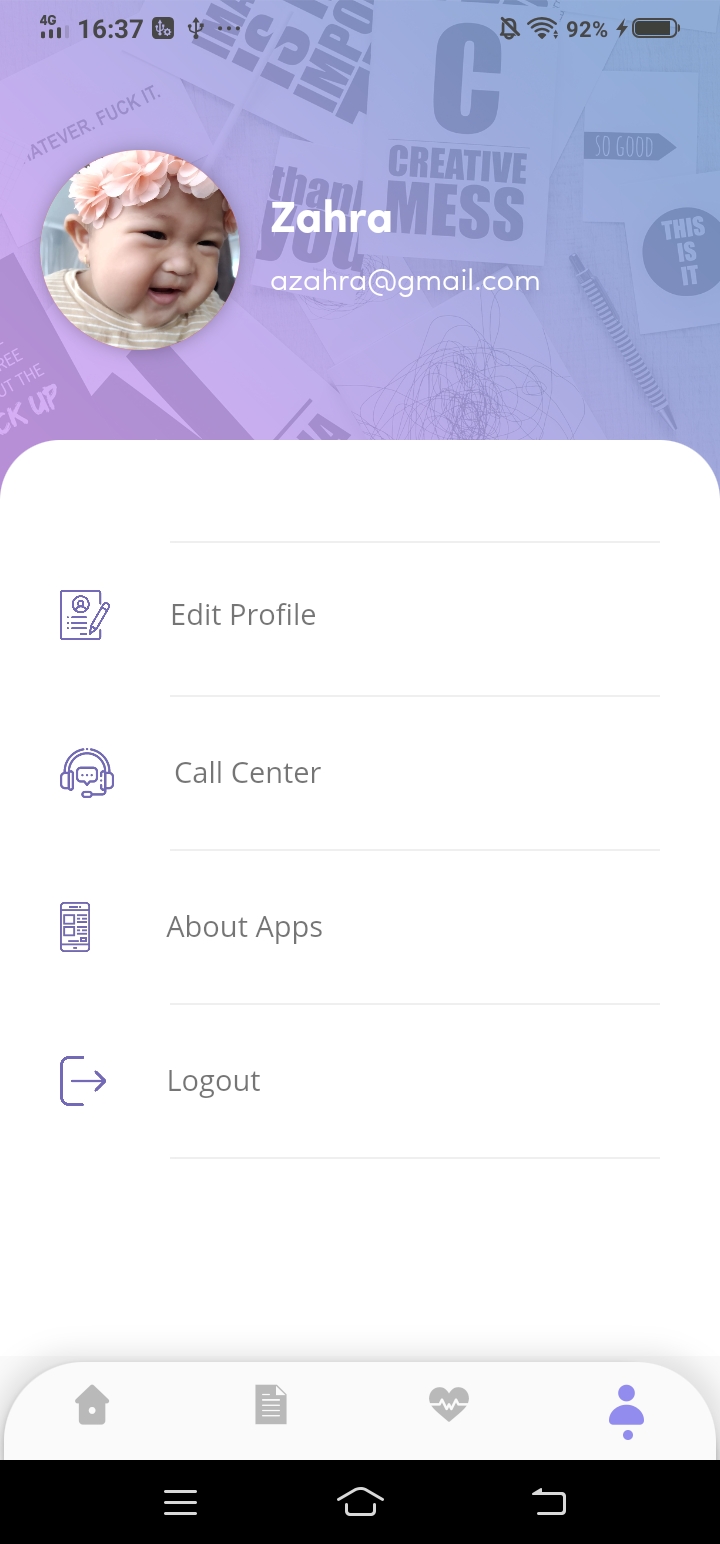Go to the system home screen
This screenshot has height=1544, width=720.
coord(360,1502)
